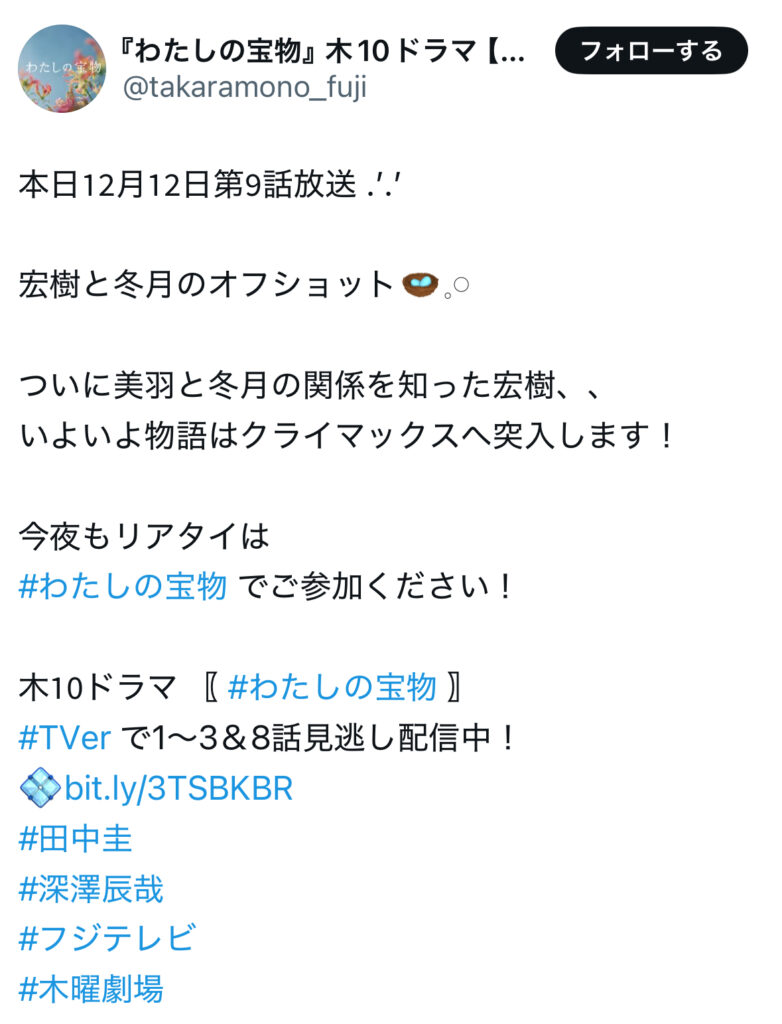Viewport: 782px width, 1024px height.
Task: Open the #深澤辰哉 hashtag
Action: click(x=91, y=889)
